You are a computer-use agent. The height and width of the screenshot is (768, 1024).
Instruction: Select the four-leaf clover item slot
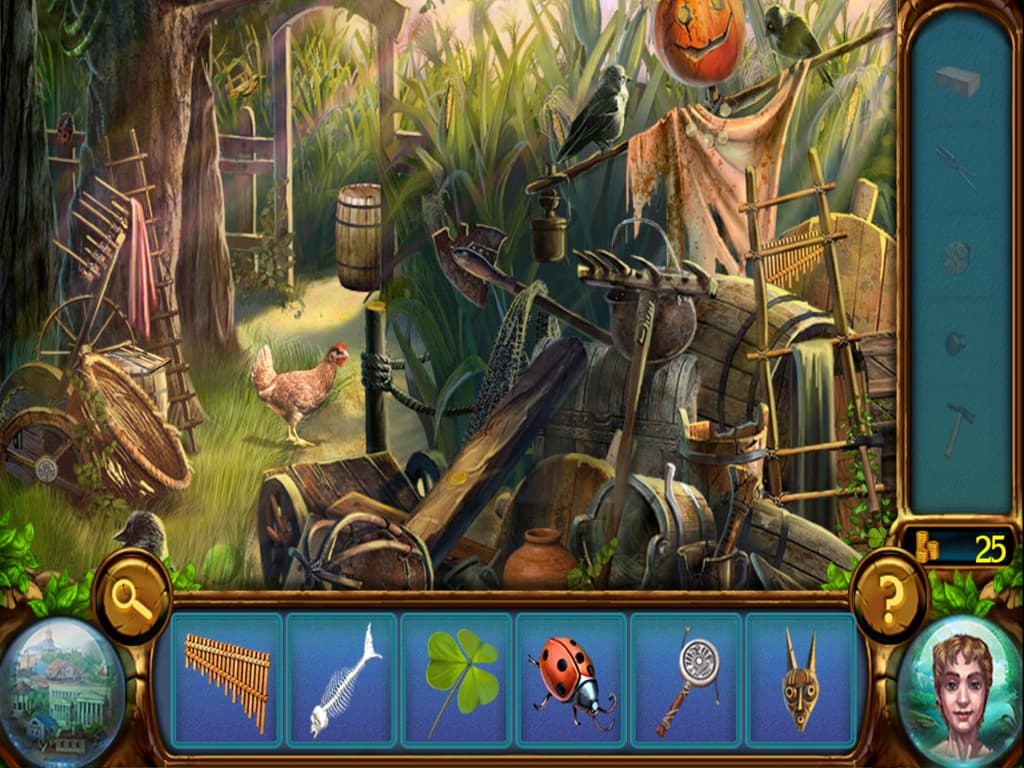click(x=457, y=680)
